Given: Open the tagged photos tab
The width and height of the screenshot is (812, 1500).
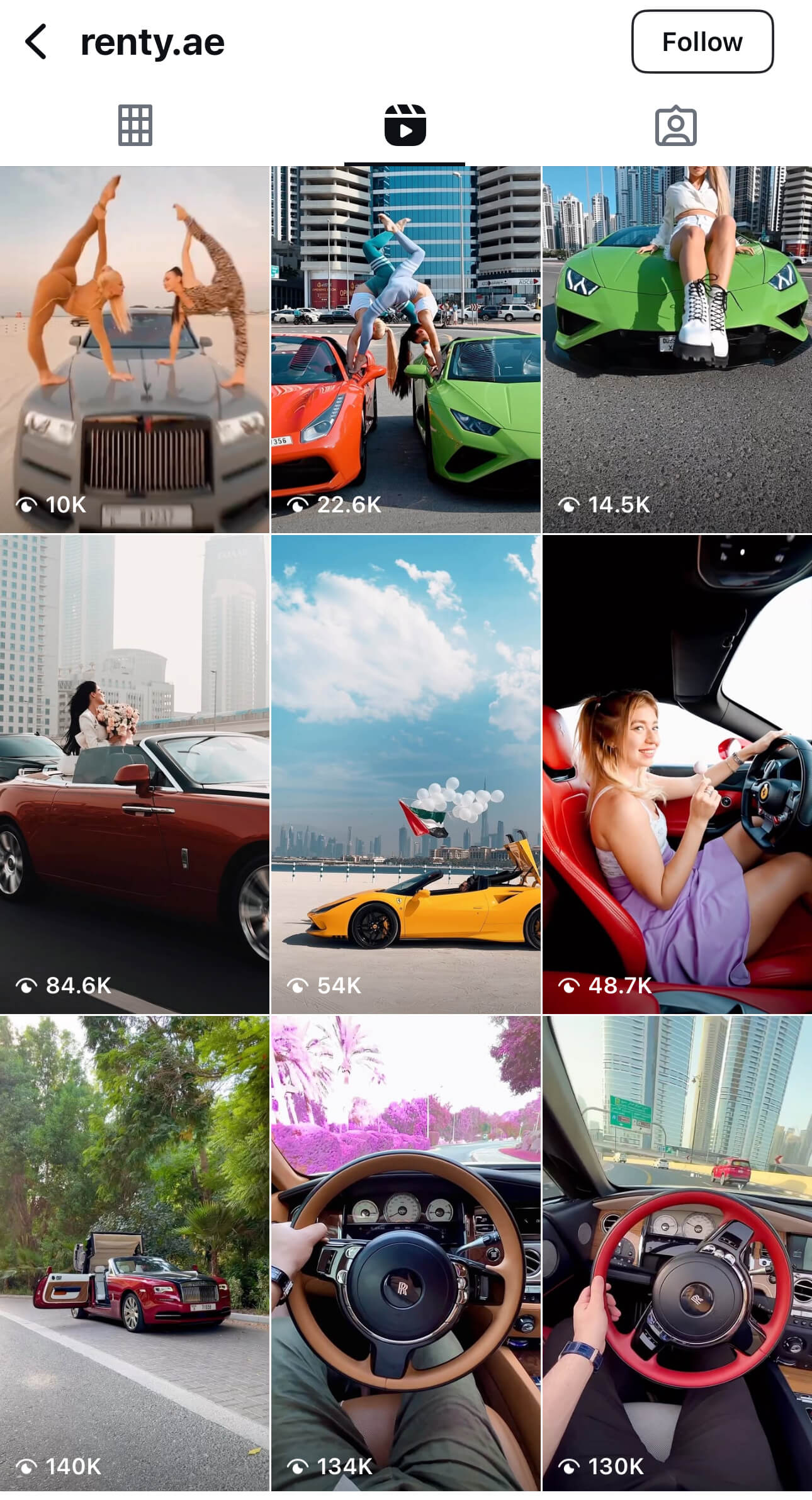Looking at the screenshot, I should tap(675, 125).
